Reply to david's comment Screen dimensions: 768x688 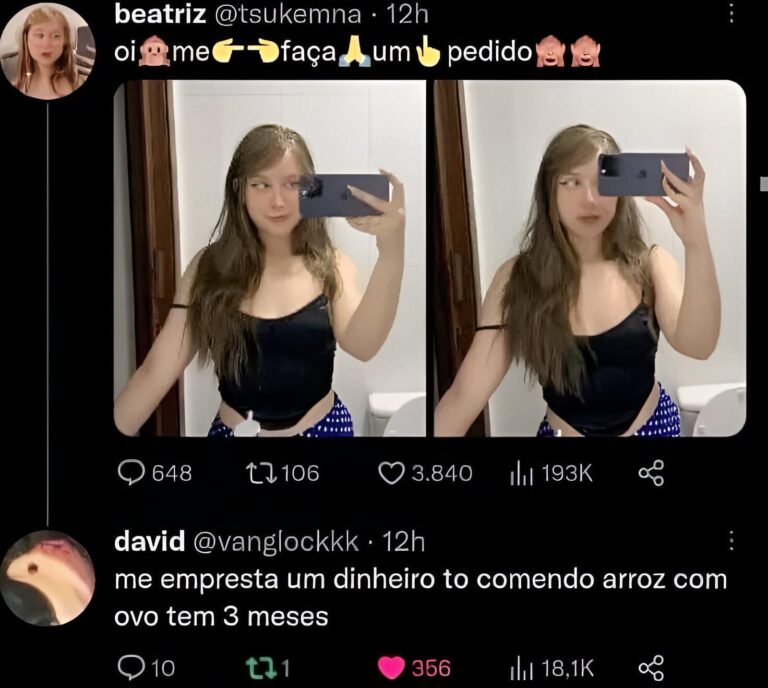tap(131, 667)
